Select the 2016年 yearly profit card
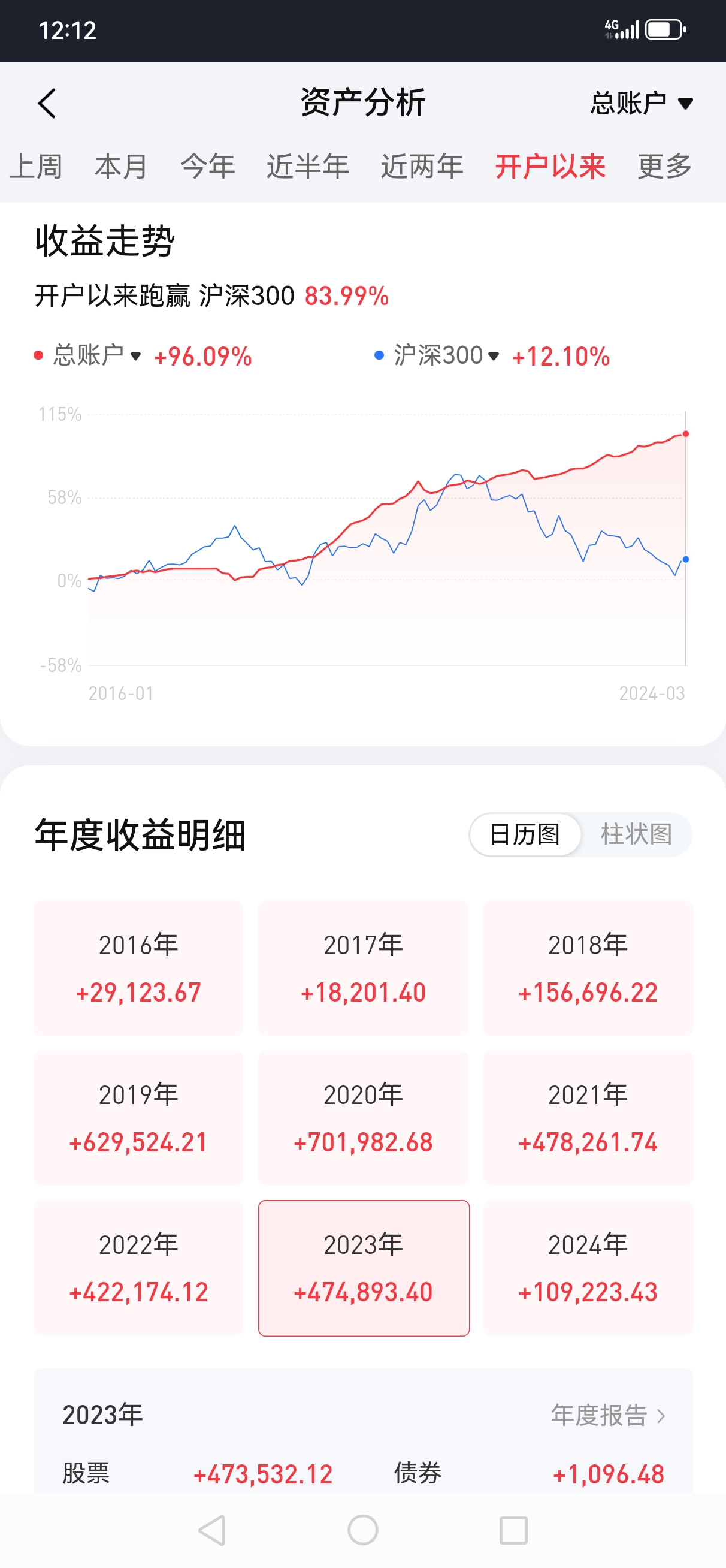 [139, 968]
